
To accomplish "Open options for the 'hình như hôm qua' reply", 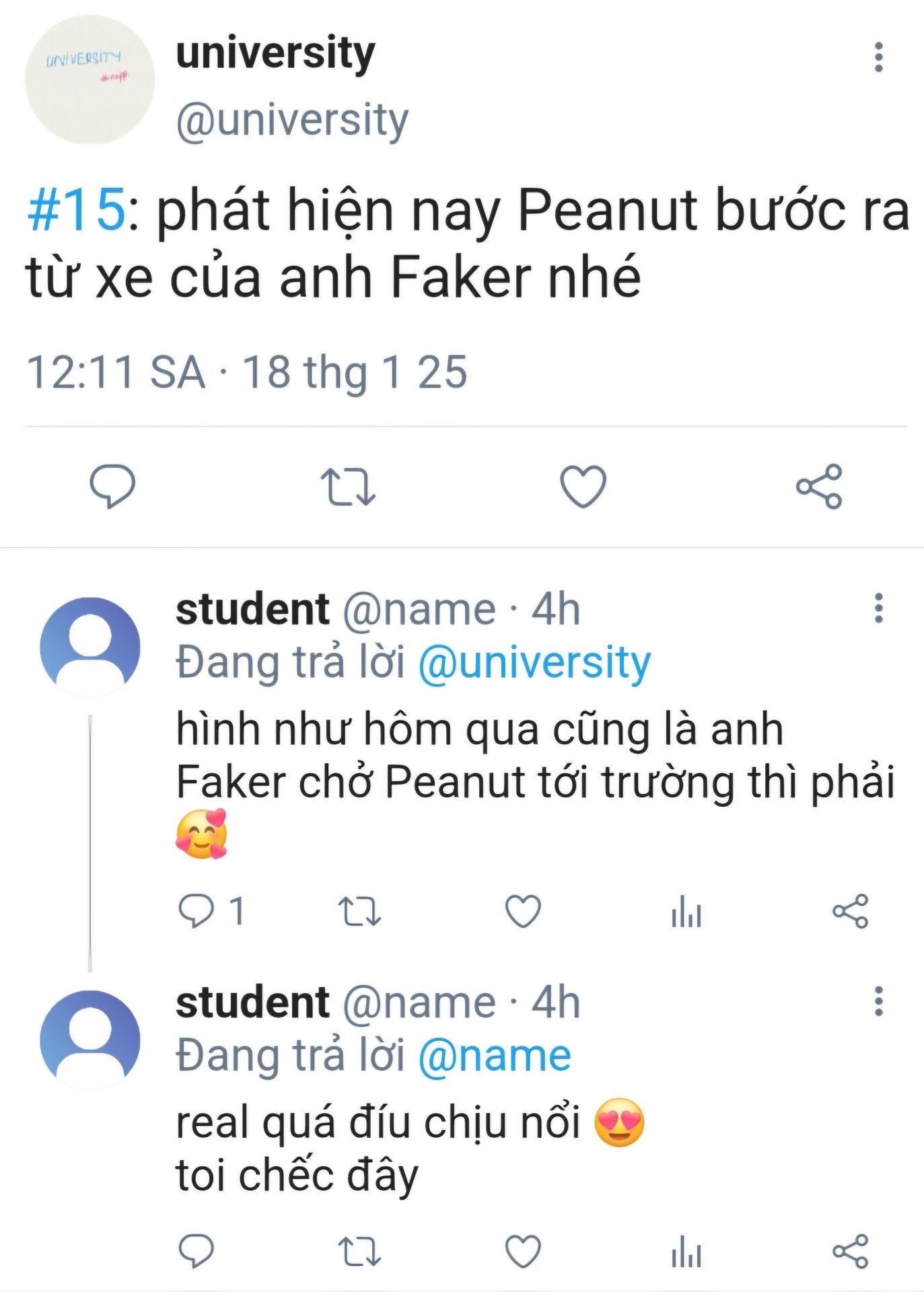I will pos(878,608).
